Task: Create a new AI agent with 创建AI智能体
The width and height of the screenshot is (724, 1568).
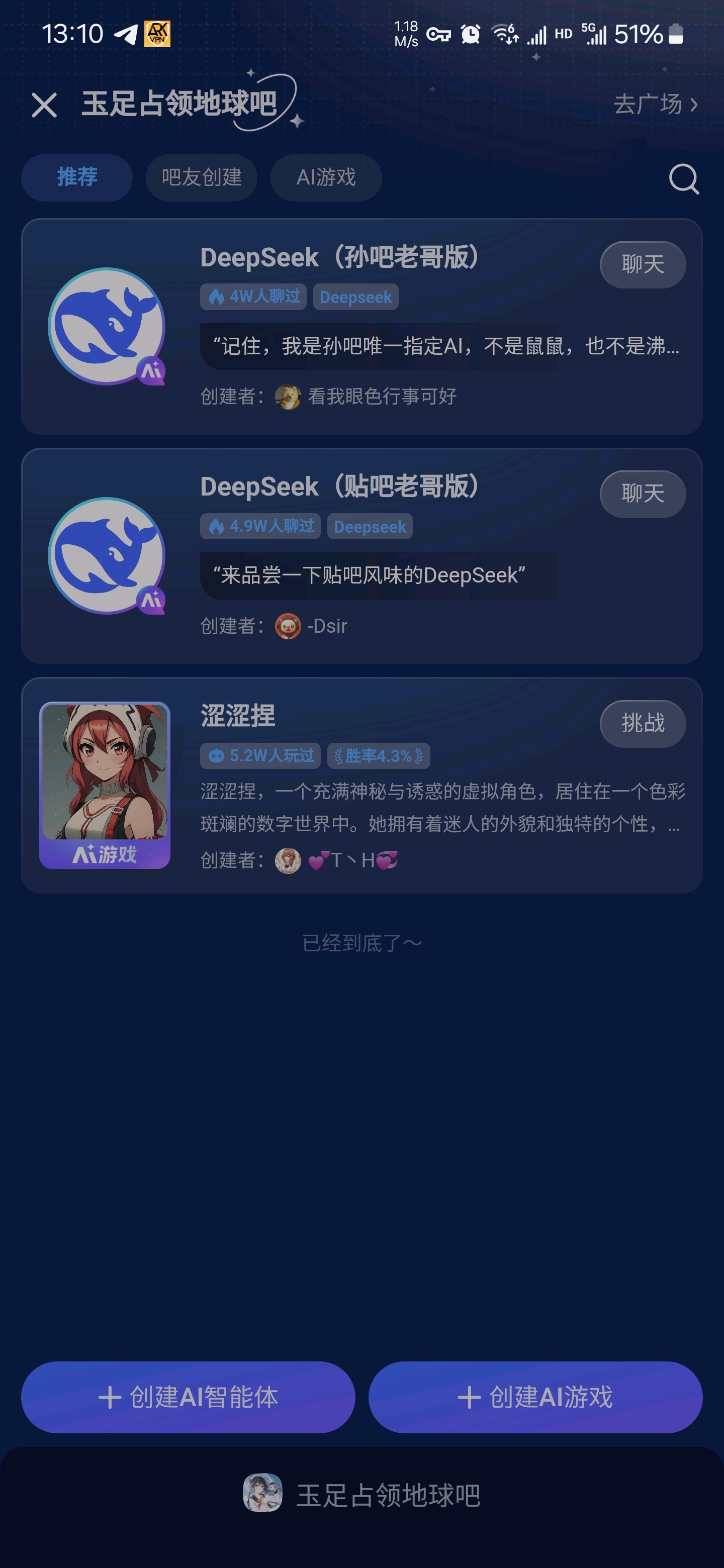Action: (188, 1397)
